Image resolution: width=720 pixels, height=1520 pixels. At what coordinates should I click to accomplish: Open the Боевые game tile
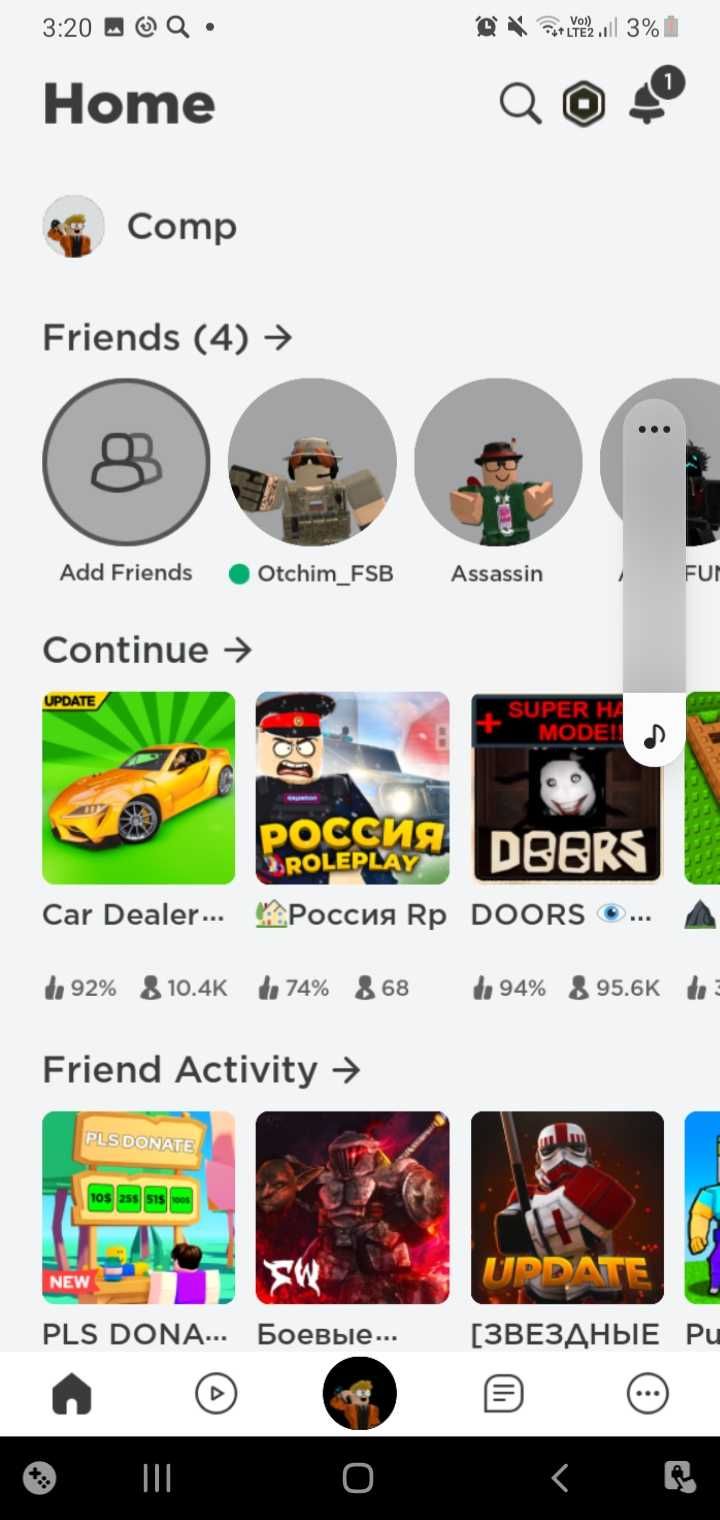(352, 1207)
